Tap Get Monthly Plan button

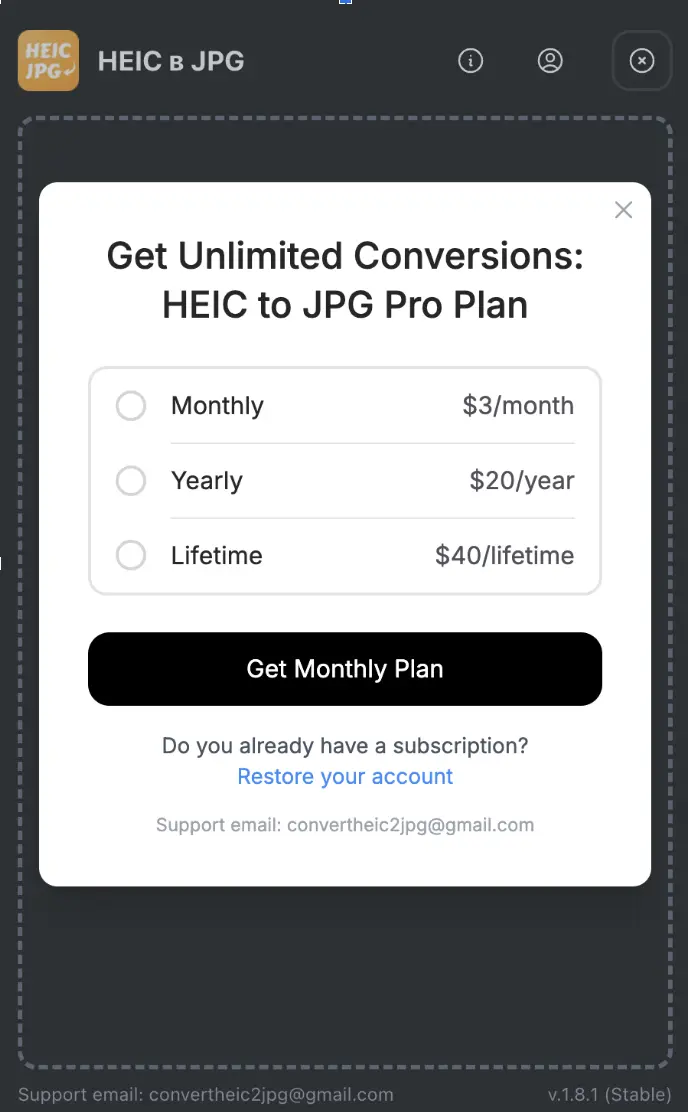pyautogui.click(x=345, y=669)
